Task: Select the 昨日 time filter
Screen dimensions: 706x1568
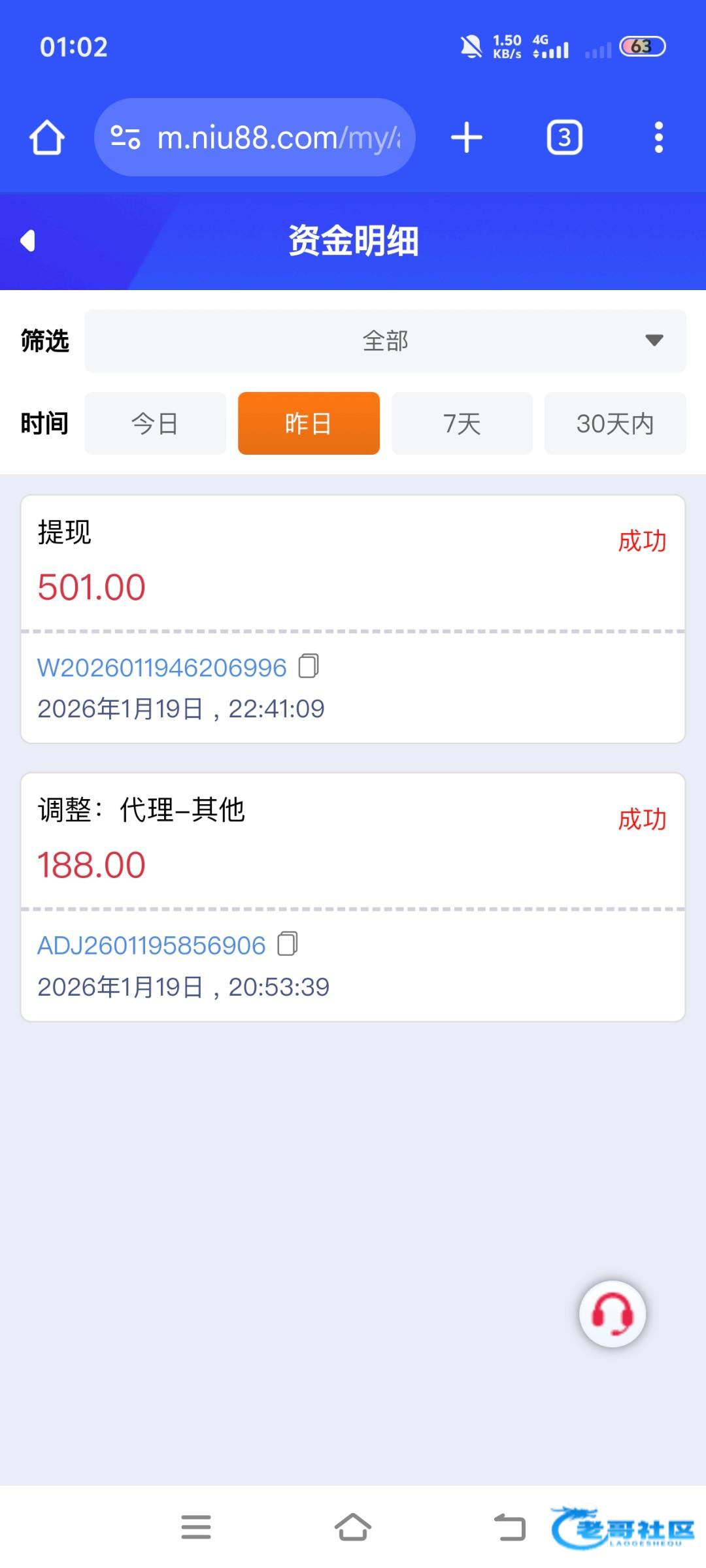Action: coord(309,423)
